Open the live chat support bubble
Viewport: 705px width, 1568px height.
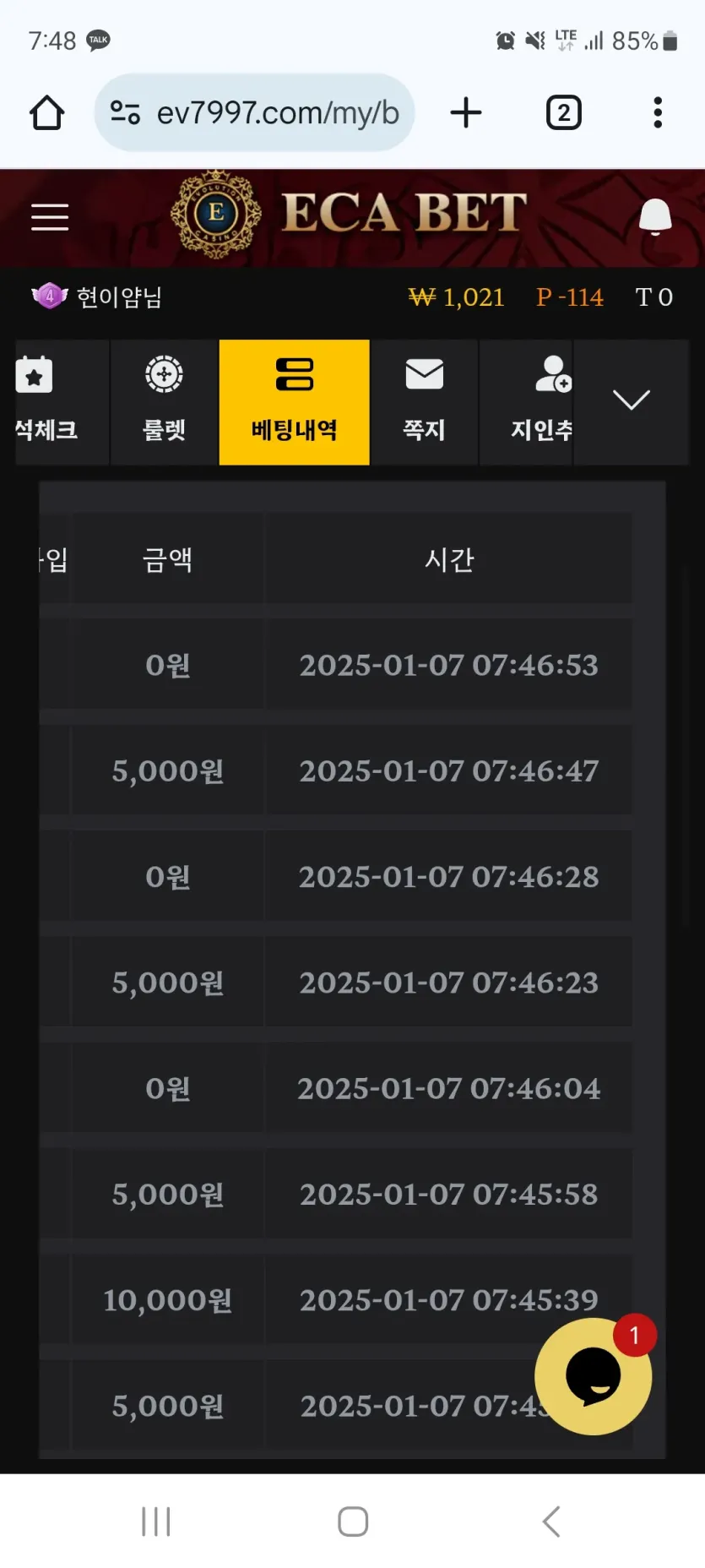(x=593, y=1376)
